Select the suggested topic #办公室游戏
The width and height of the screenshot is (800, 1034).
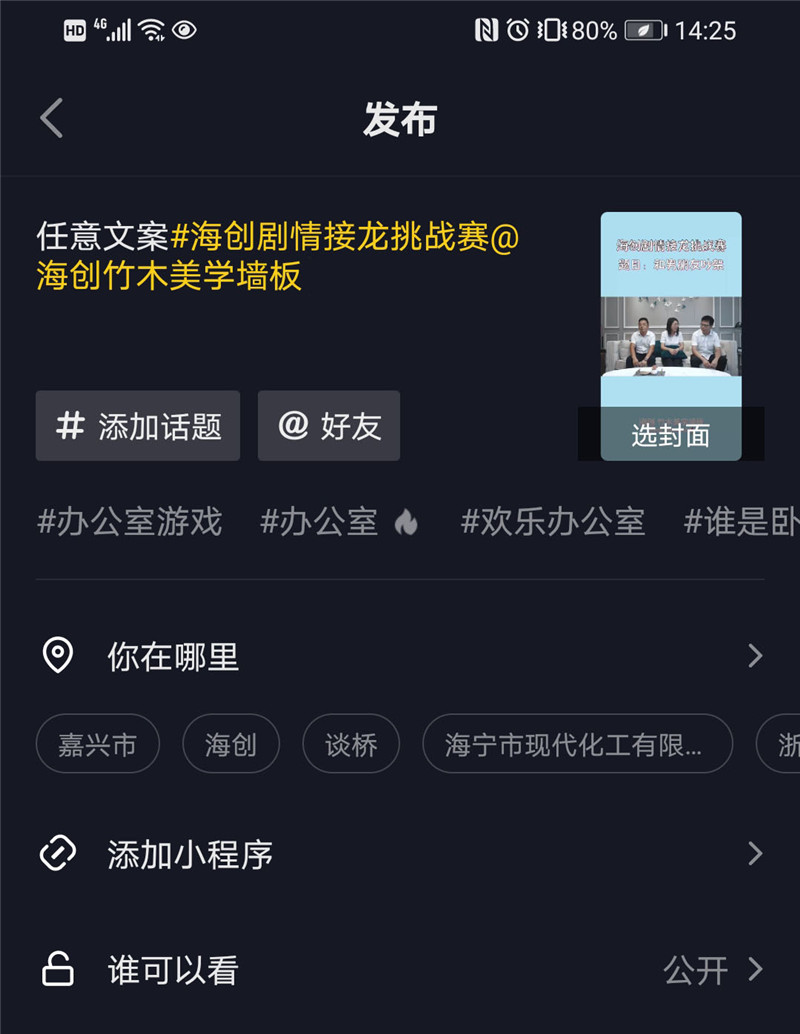[129, 522]
